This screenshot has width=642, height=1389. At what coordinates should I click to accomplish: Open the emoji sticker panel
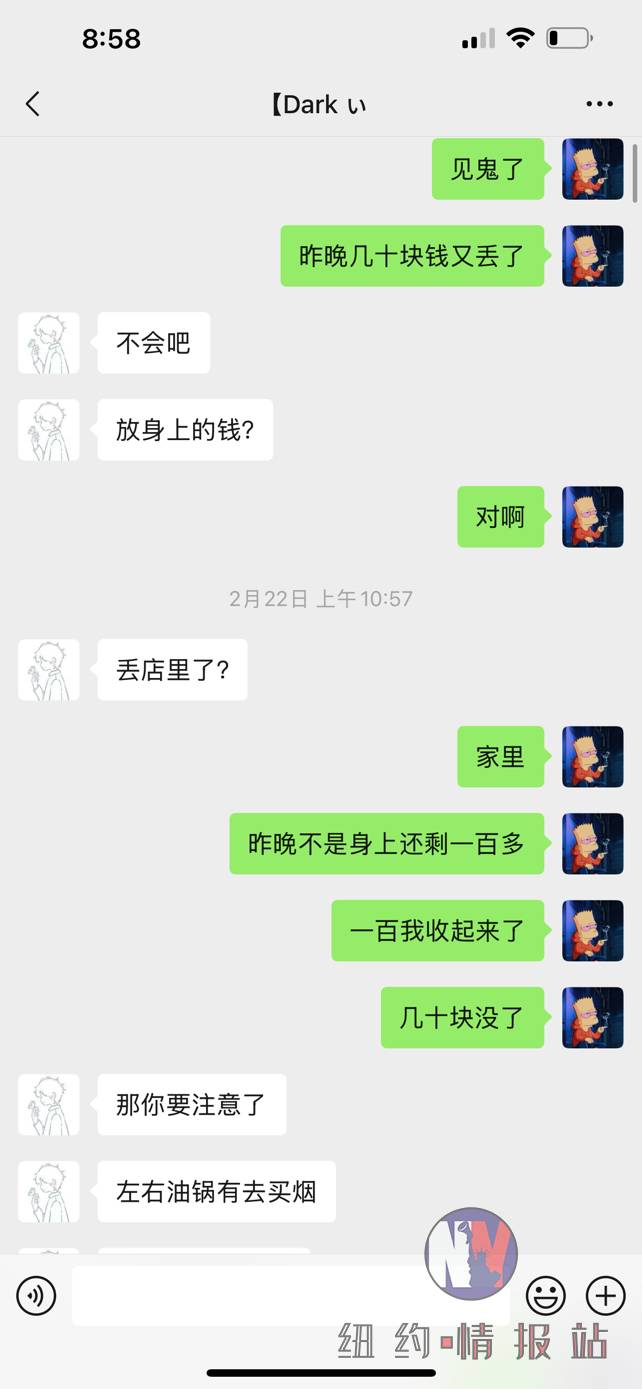(546, 1296)
